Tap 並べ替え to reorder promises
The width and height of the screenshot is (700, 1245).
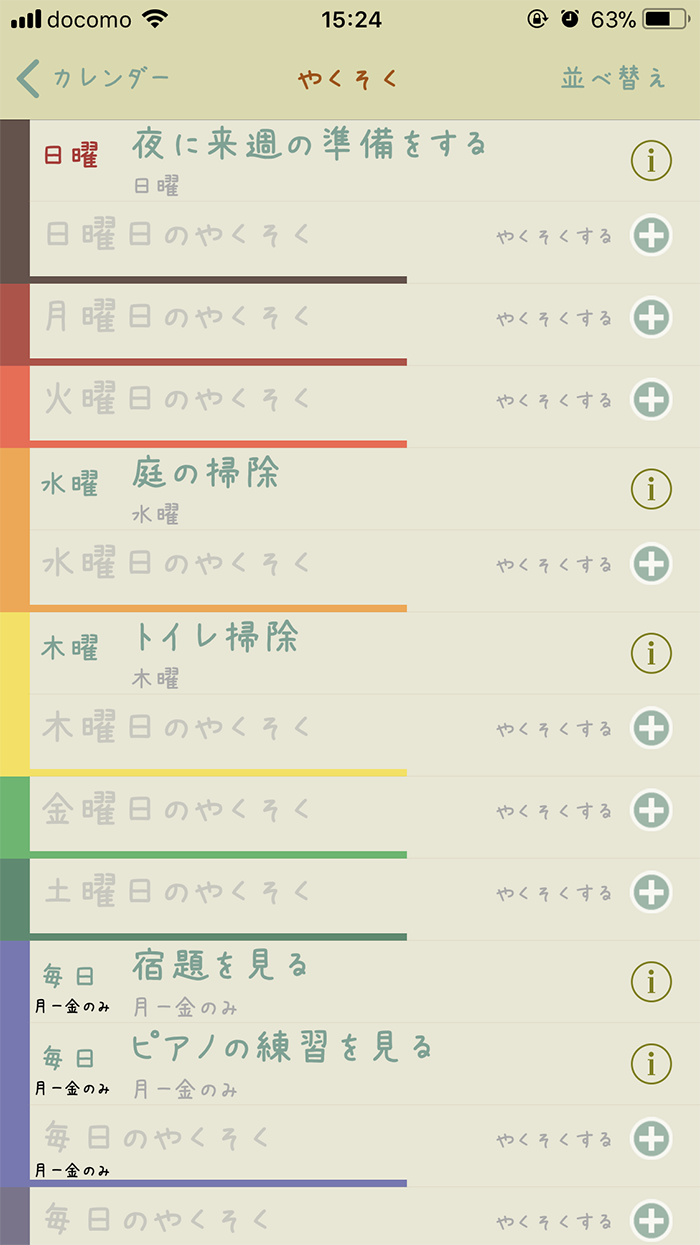(613, 78)
